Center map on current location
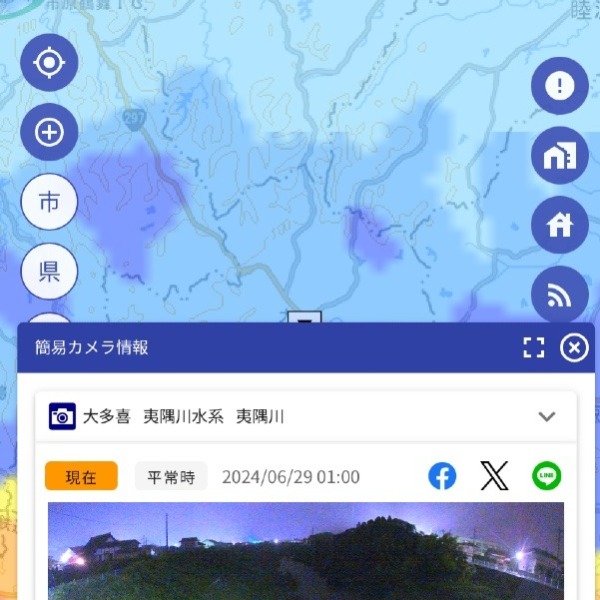 pos(49,63)
